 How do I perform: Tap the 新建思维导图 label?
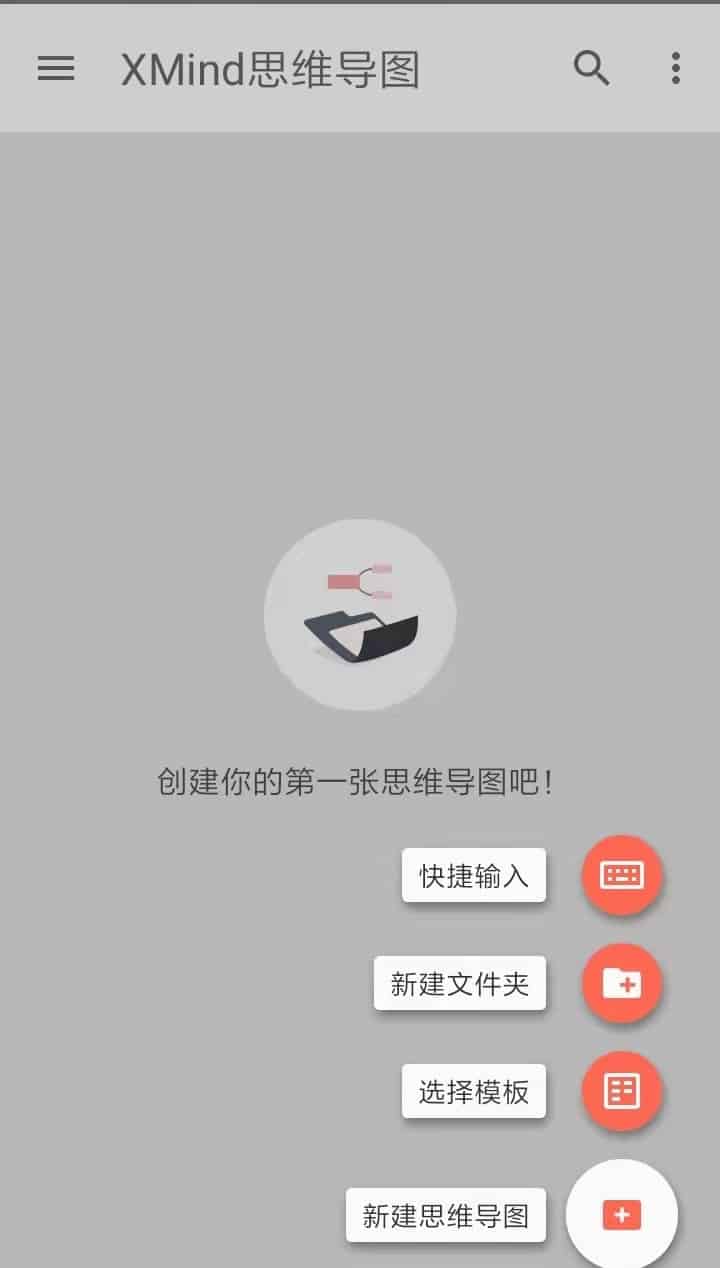(x=446, y=1215)
